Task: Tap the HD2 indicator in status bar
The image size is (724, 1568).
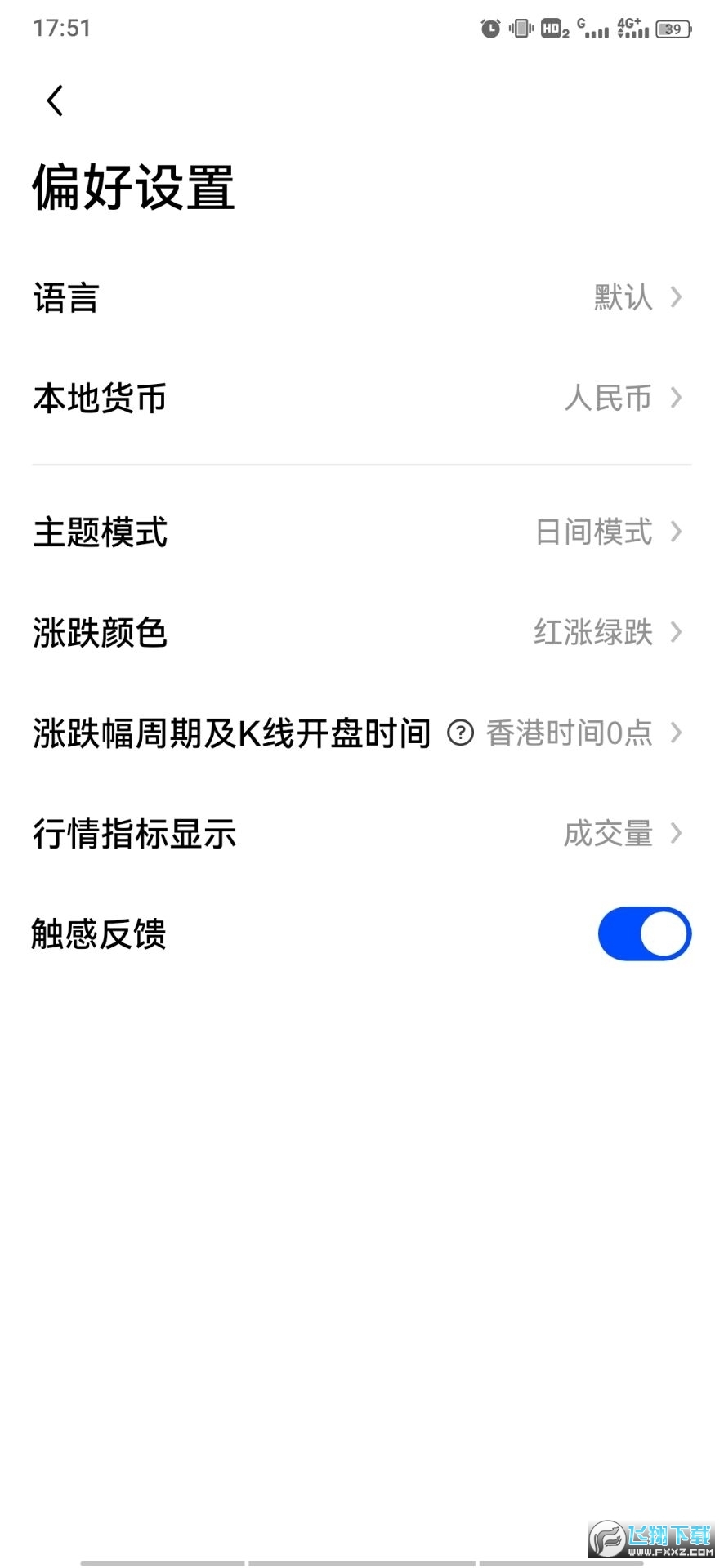Action: [x=552, y=29]
